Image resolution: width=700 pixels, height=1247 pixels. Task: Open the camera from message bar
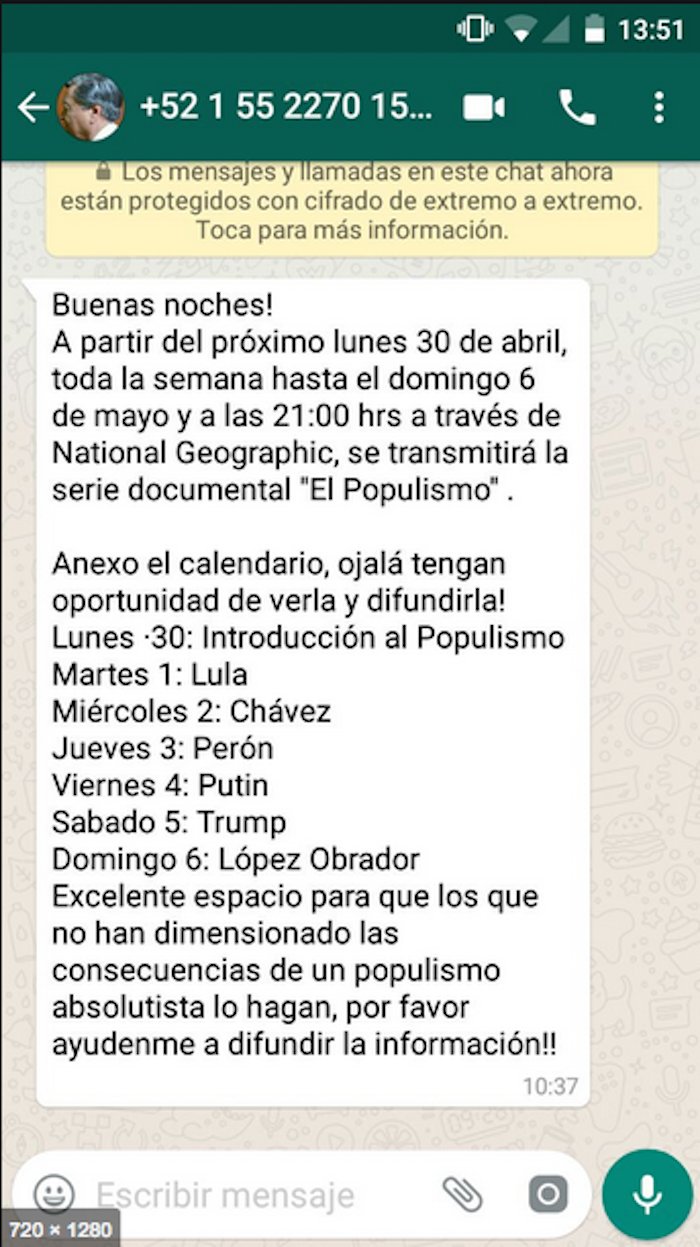[547, 1193]
